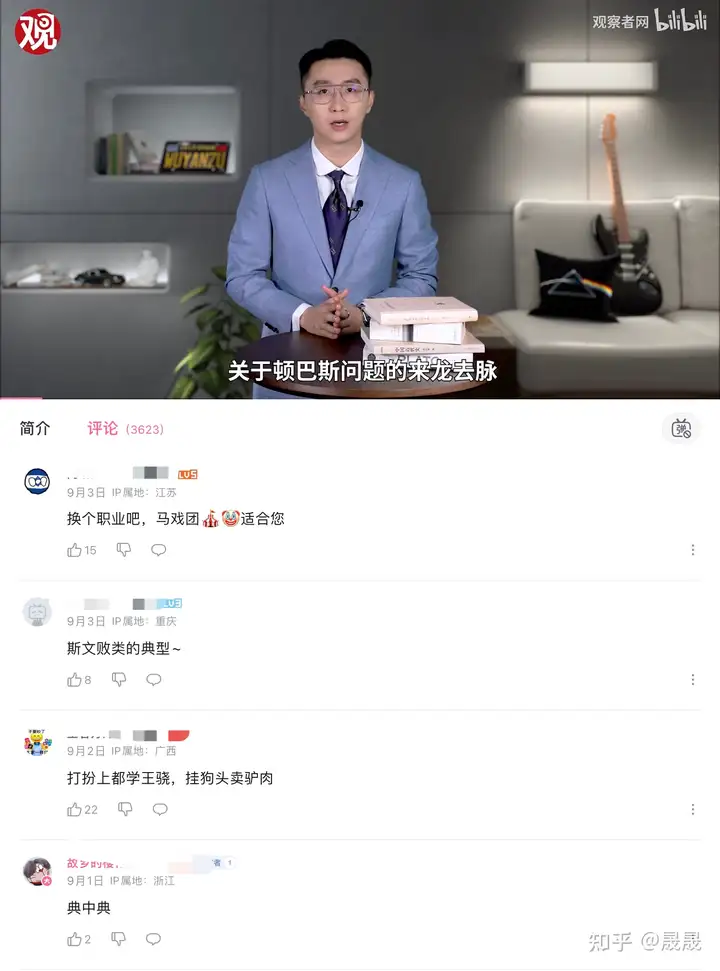Open overflow menu for '斯文败类的典型~' comment
The height and width of the screenshot is (971, 720).
pos(693,680)
